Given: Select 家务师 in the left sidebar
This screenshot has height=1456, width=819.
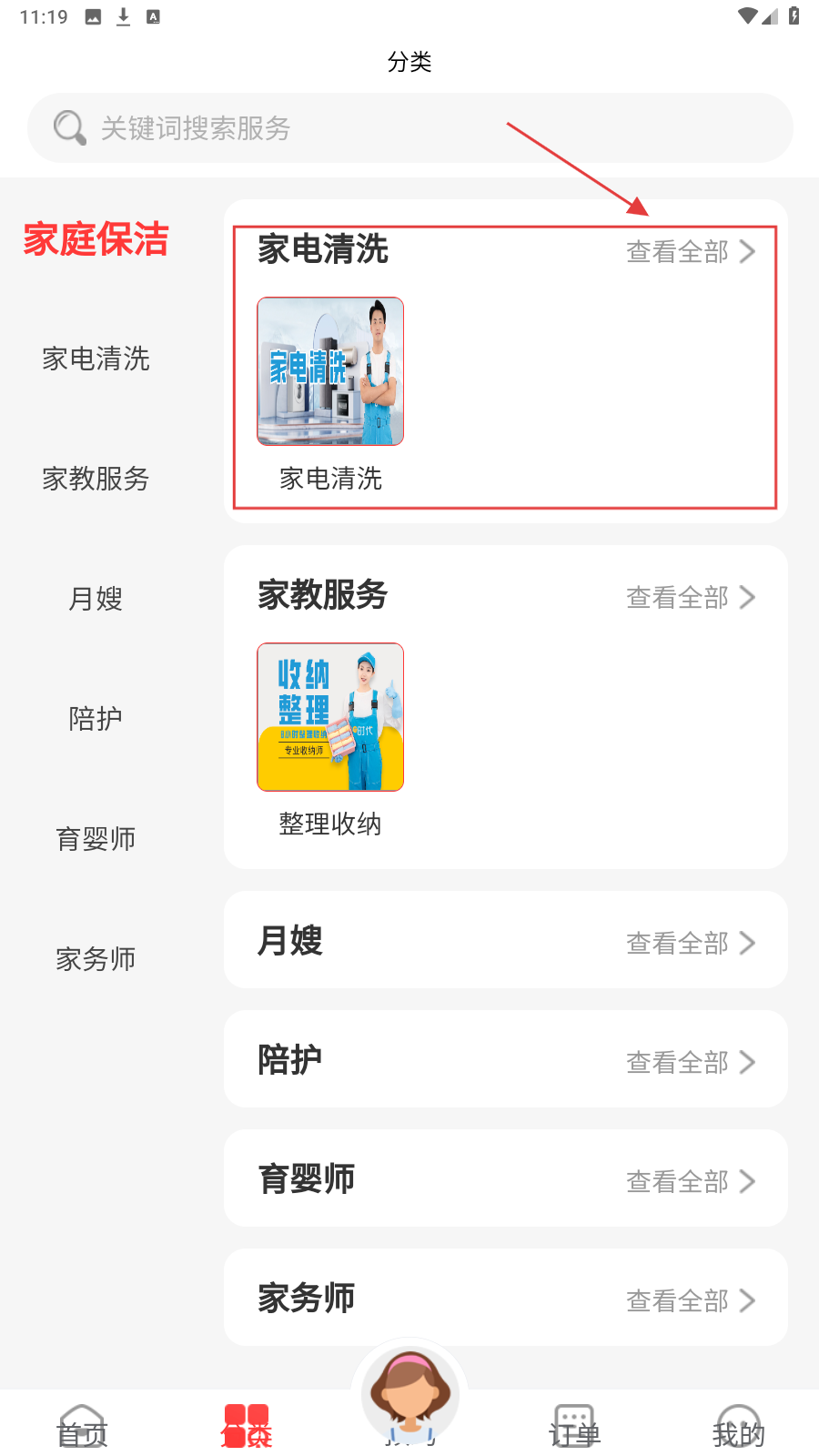Looking at the screenshot, I should (96, 959).
